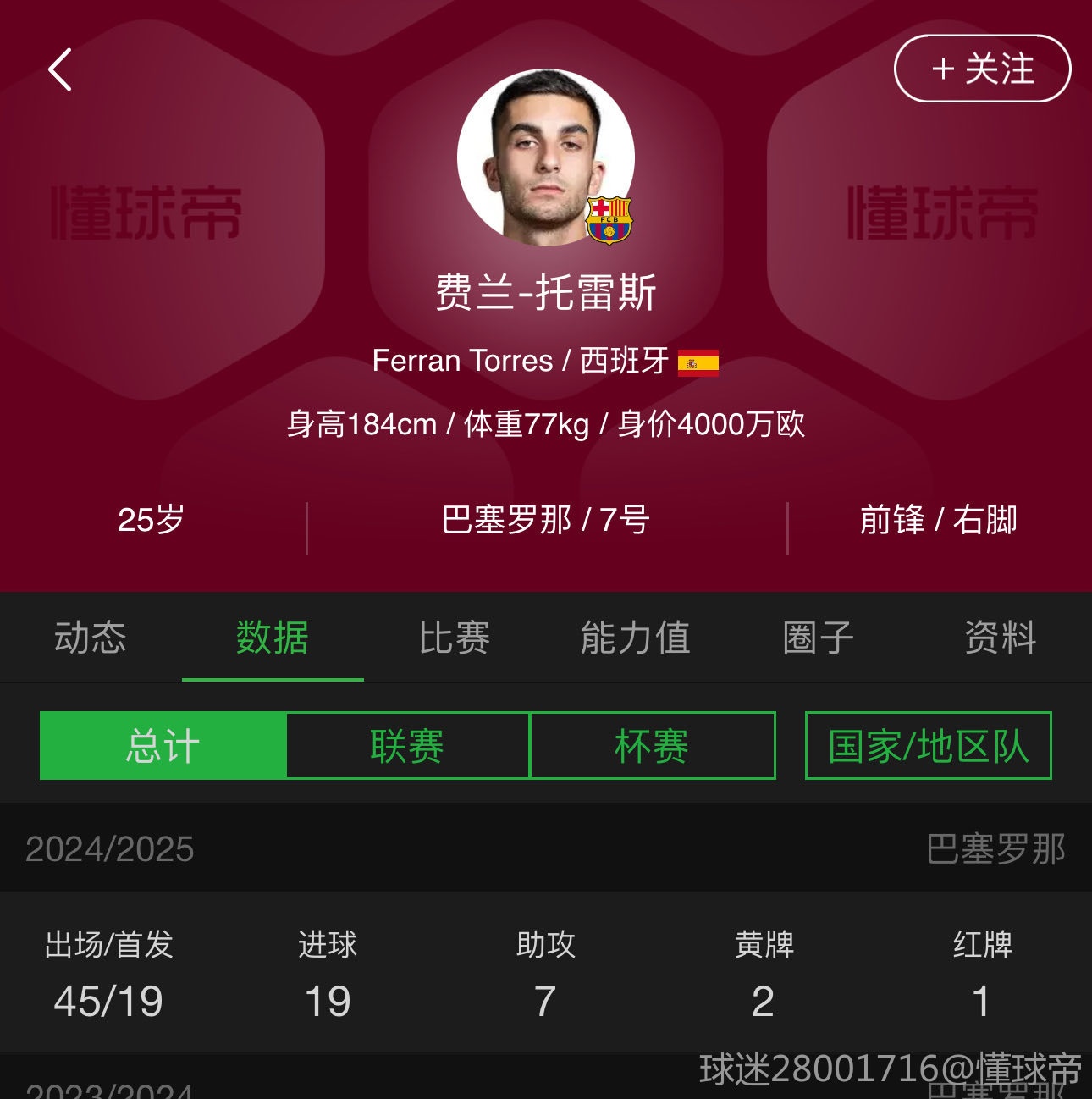Open the 巴塞罗那 / 7号 team info
The height and width of the screenshot is (1099, 1092).
[546, 520]
